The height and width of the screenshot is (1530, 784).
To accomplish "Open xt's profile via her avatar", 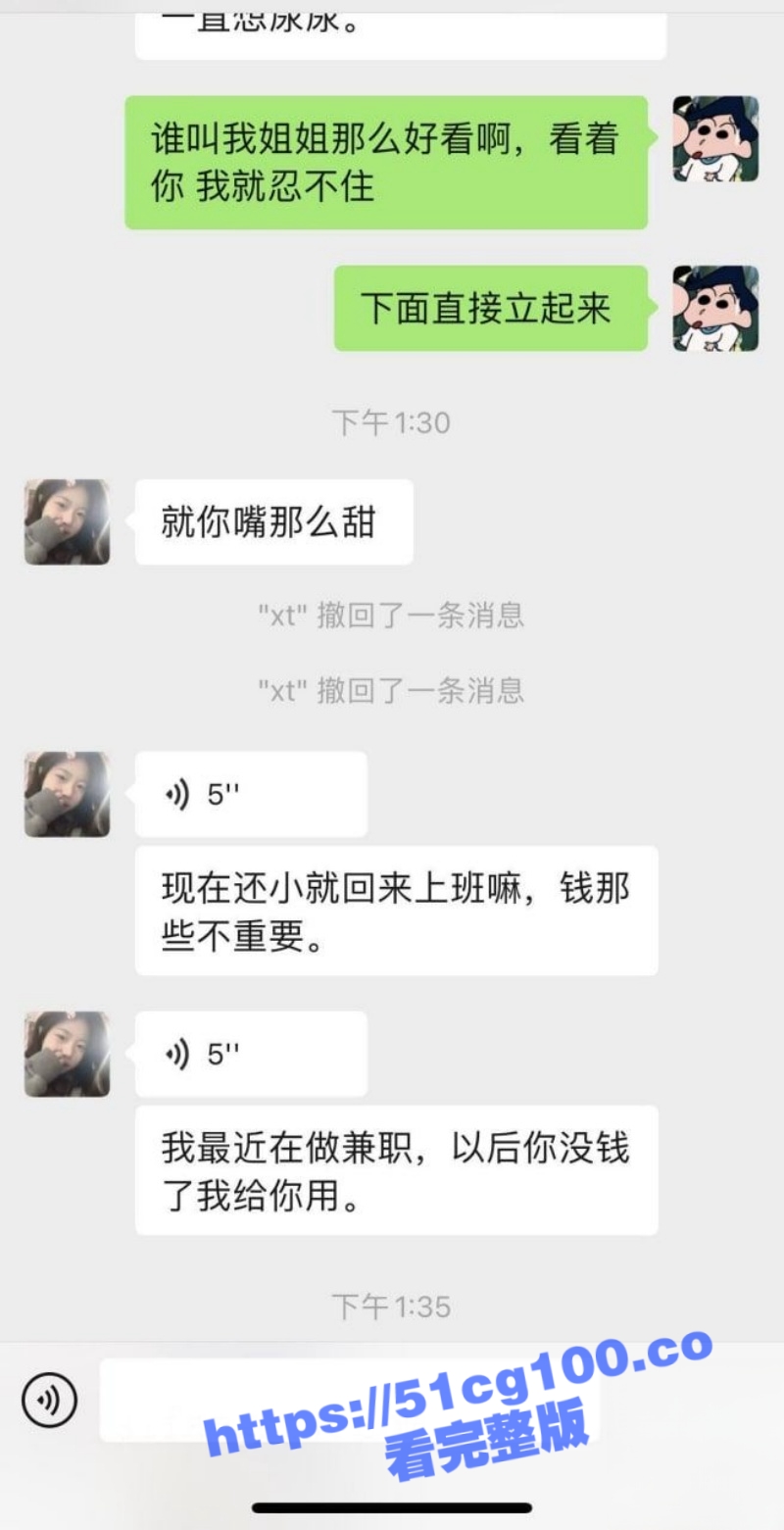I will pos(66,522).
